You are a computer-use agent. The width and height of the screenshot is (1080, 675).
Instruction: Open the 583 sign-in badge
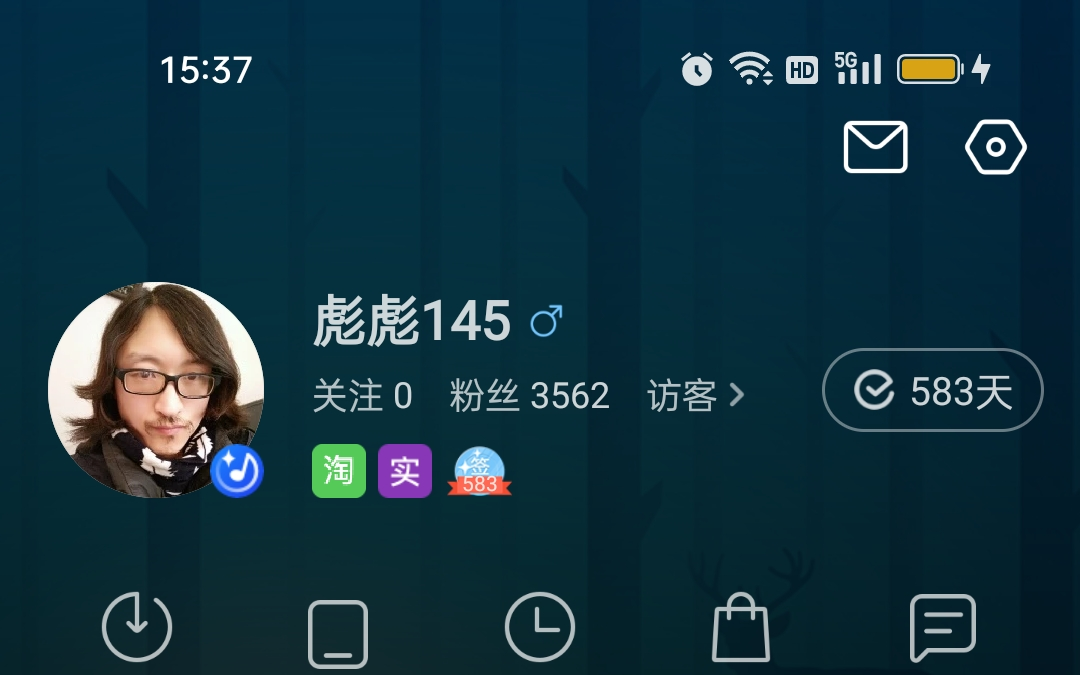480,472
